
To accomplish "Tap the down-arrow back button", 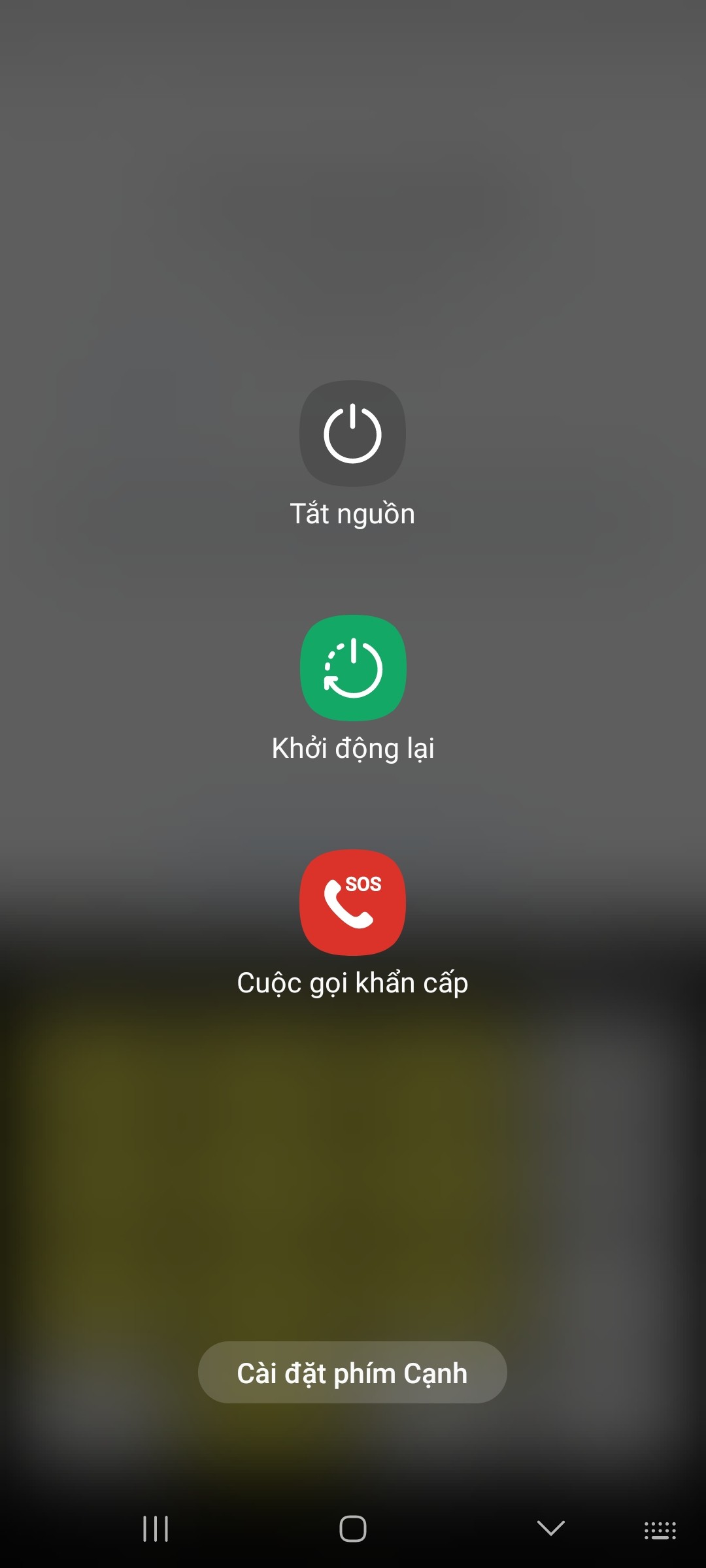I will (550, 1527).
